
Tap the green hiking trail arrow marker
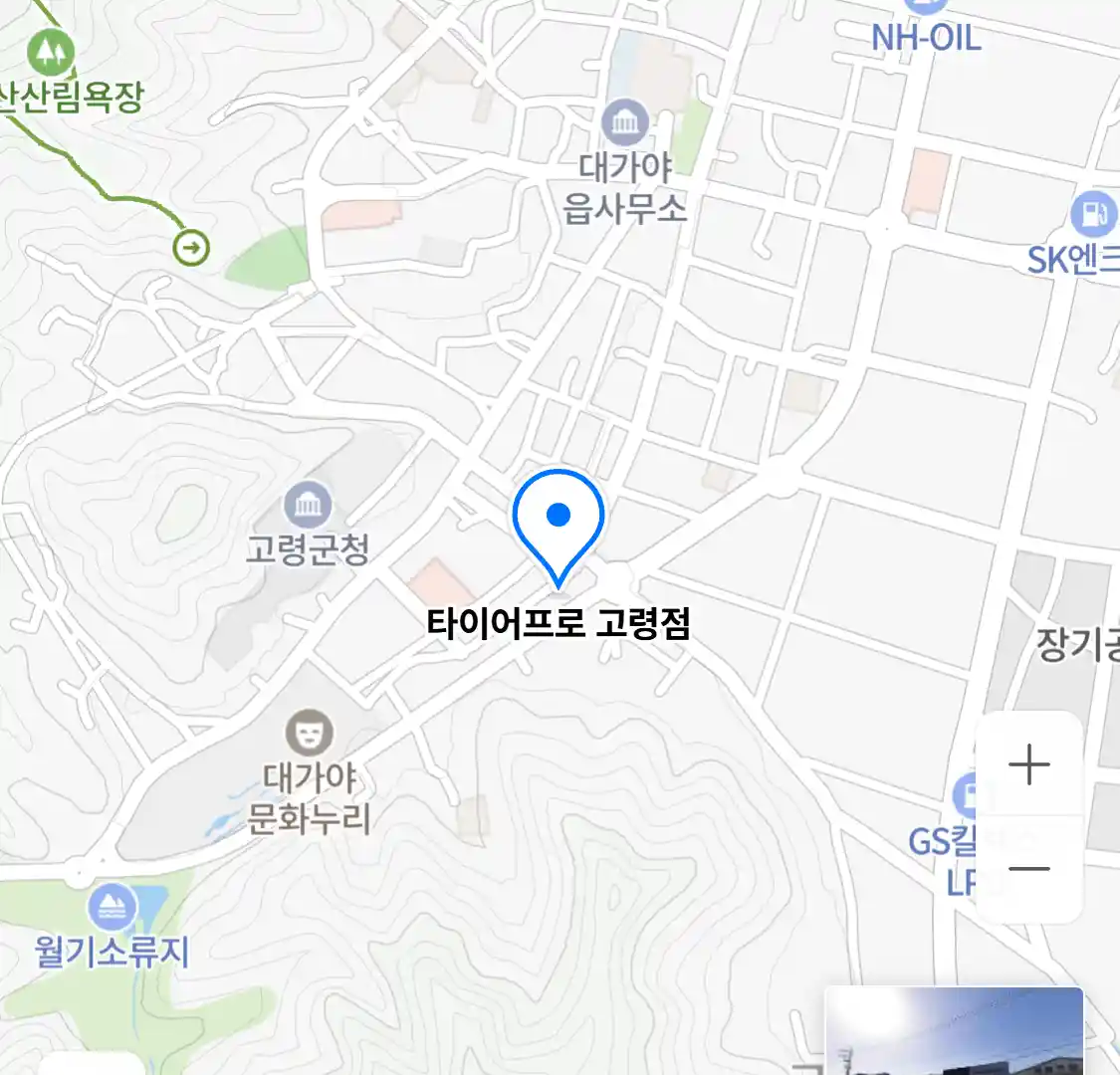pyautogui.click(x=191, y=246)
